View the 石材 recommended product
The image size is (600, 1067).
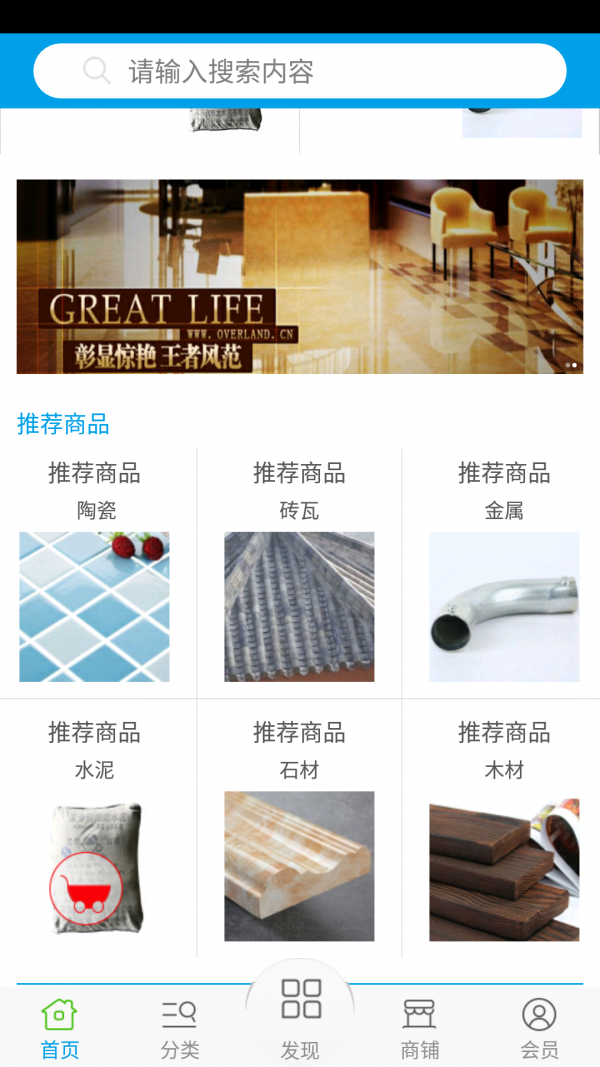tap(299, 865)
